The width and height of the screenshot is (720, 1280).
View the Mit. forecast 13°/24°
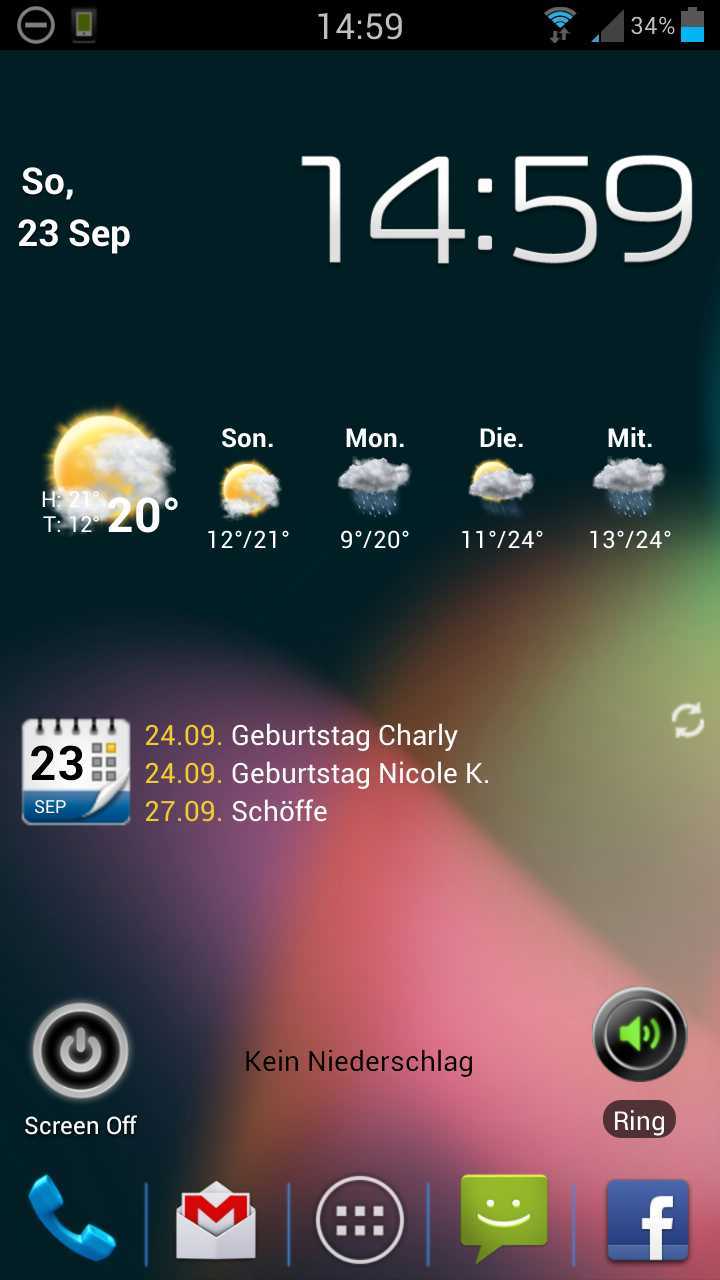click(630, 489)
